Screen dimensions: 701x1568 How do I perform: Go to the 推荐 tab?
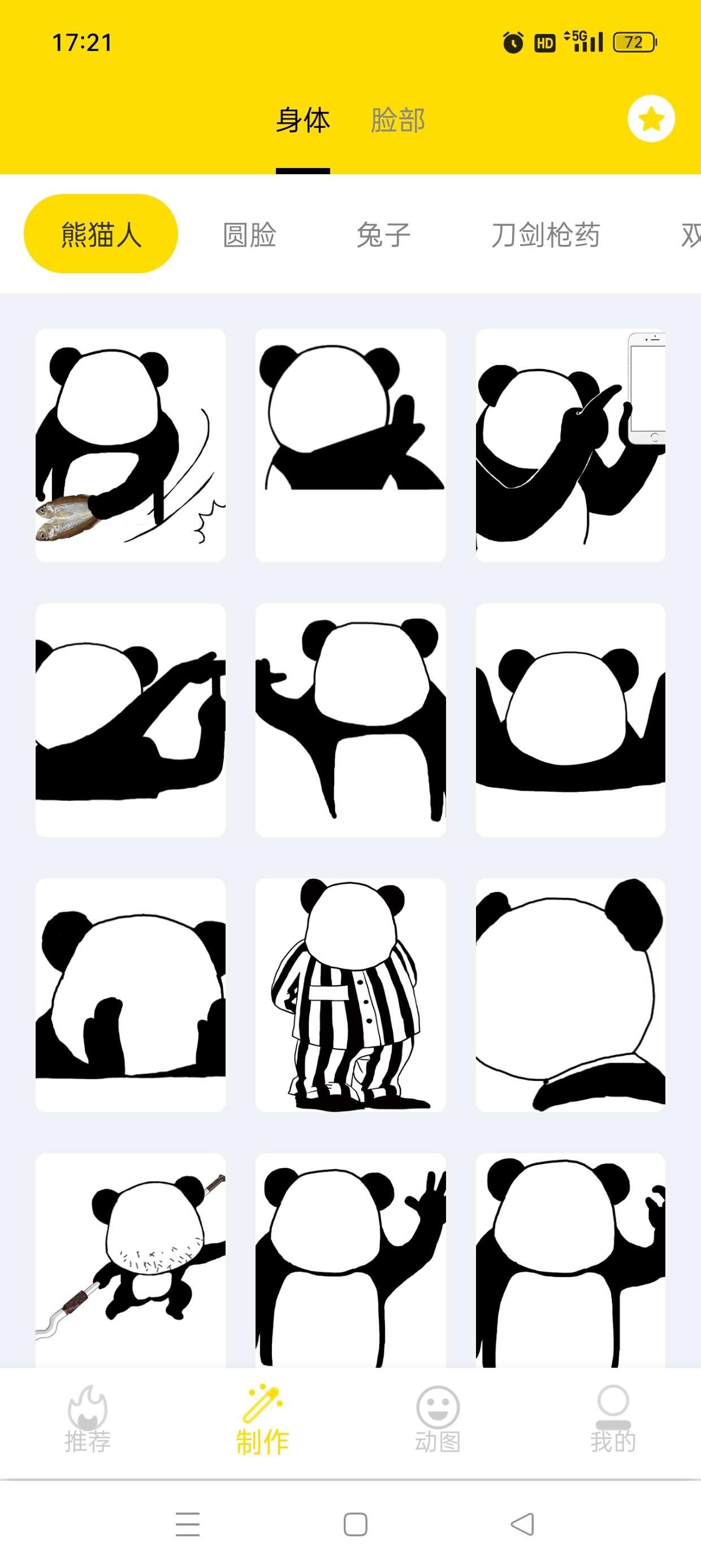pyautogui.click(x=88, y=1419)
